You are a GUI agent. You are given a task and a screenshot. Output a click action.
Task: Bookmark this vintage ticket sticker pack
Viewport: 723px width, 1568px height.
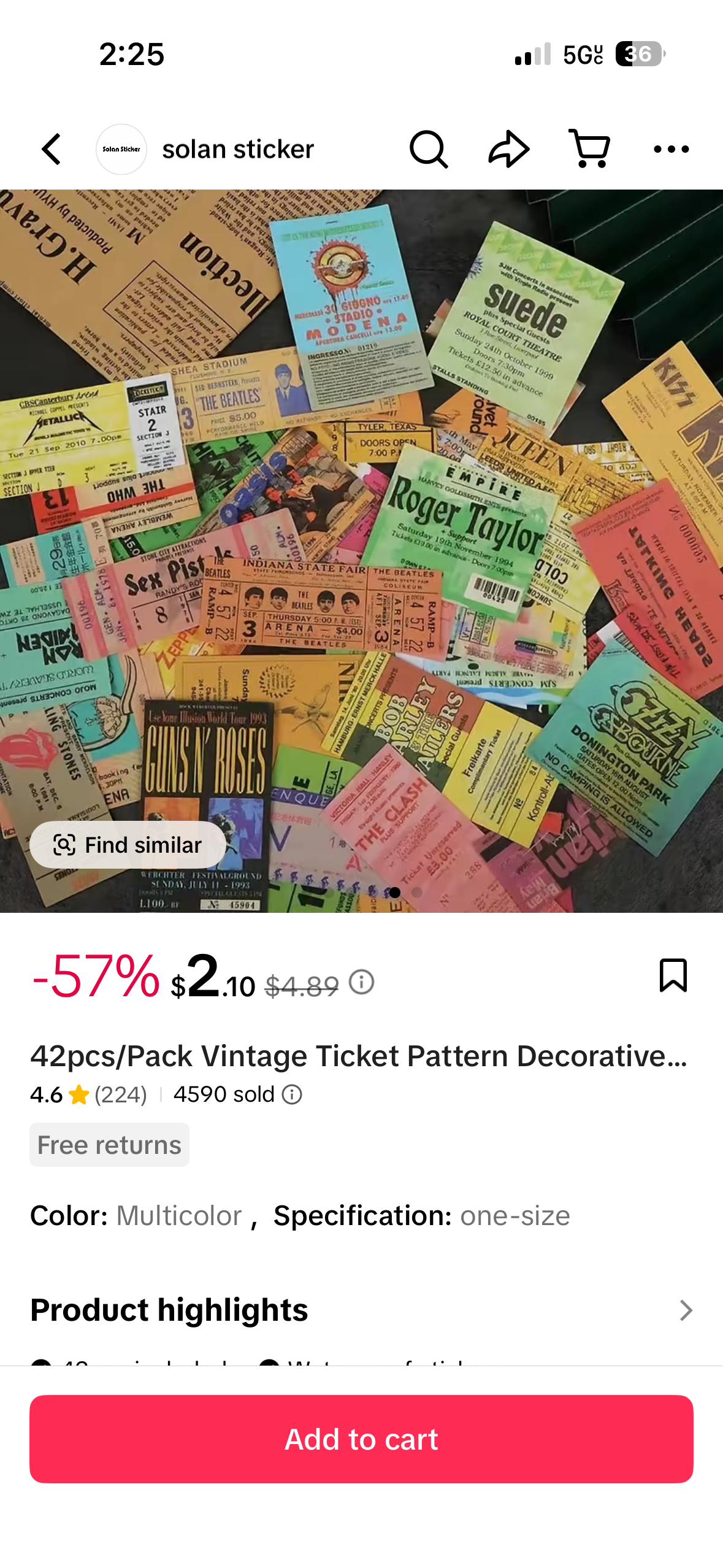tap(673, 975)
